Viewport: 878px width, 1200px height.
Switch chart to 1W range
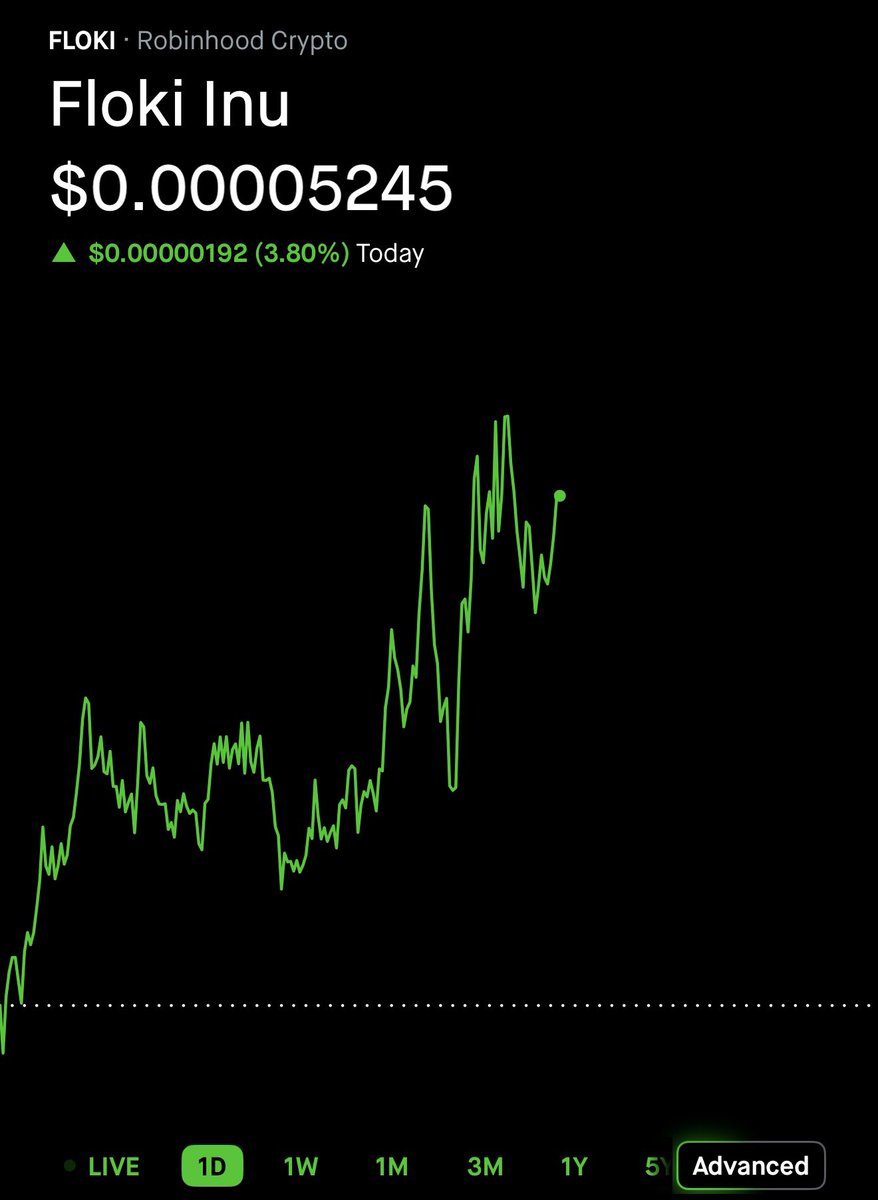coord(300,1166)
